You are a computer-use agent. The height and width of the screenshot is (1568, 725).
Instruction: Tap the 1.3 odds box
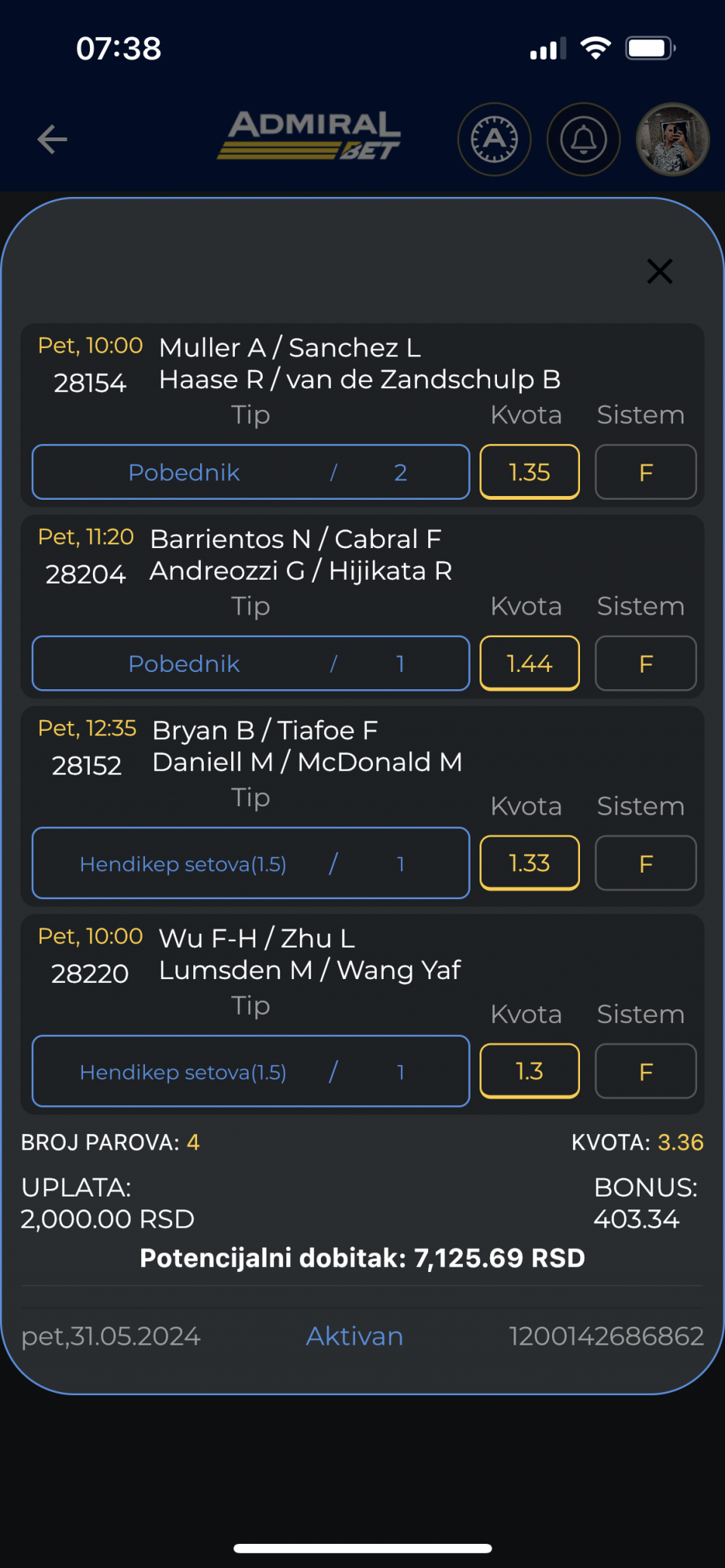(x=529, y=1071)
